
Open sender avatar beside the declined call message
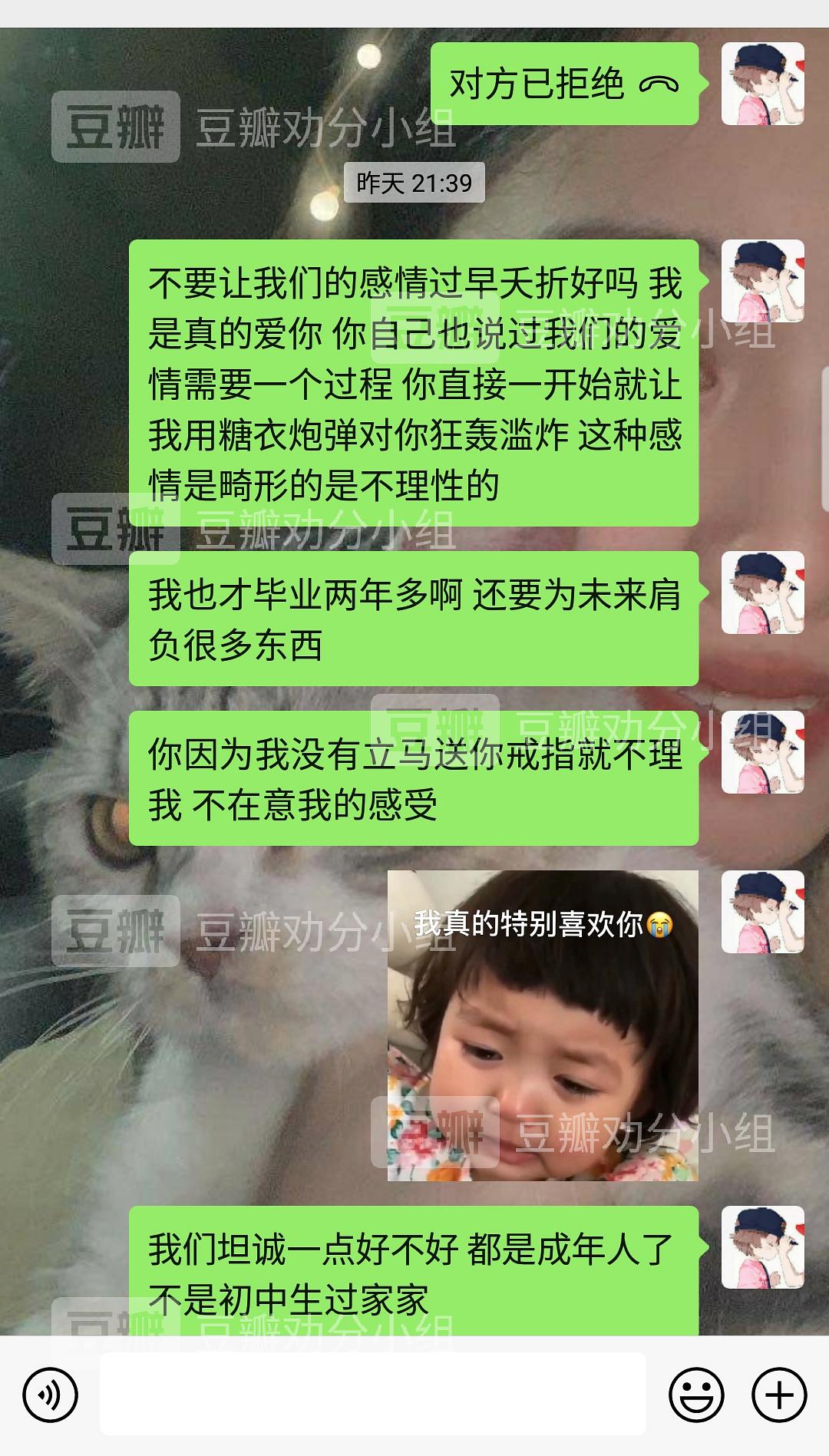[x=762, y=84]
